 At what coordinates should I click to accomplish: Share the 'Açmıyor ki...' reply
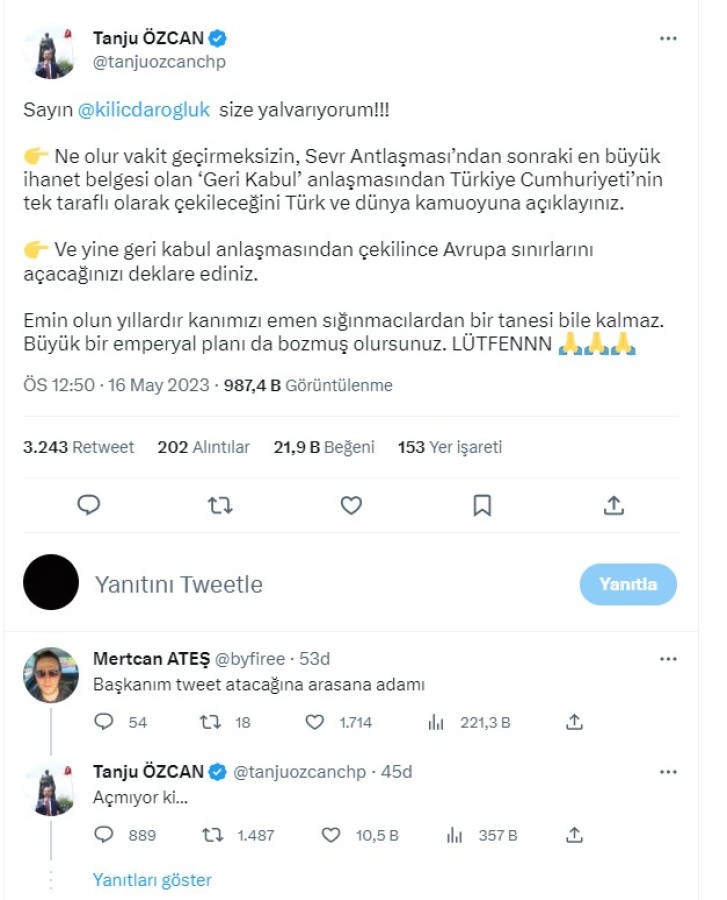pos(574,834)
